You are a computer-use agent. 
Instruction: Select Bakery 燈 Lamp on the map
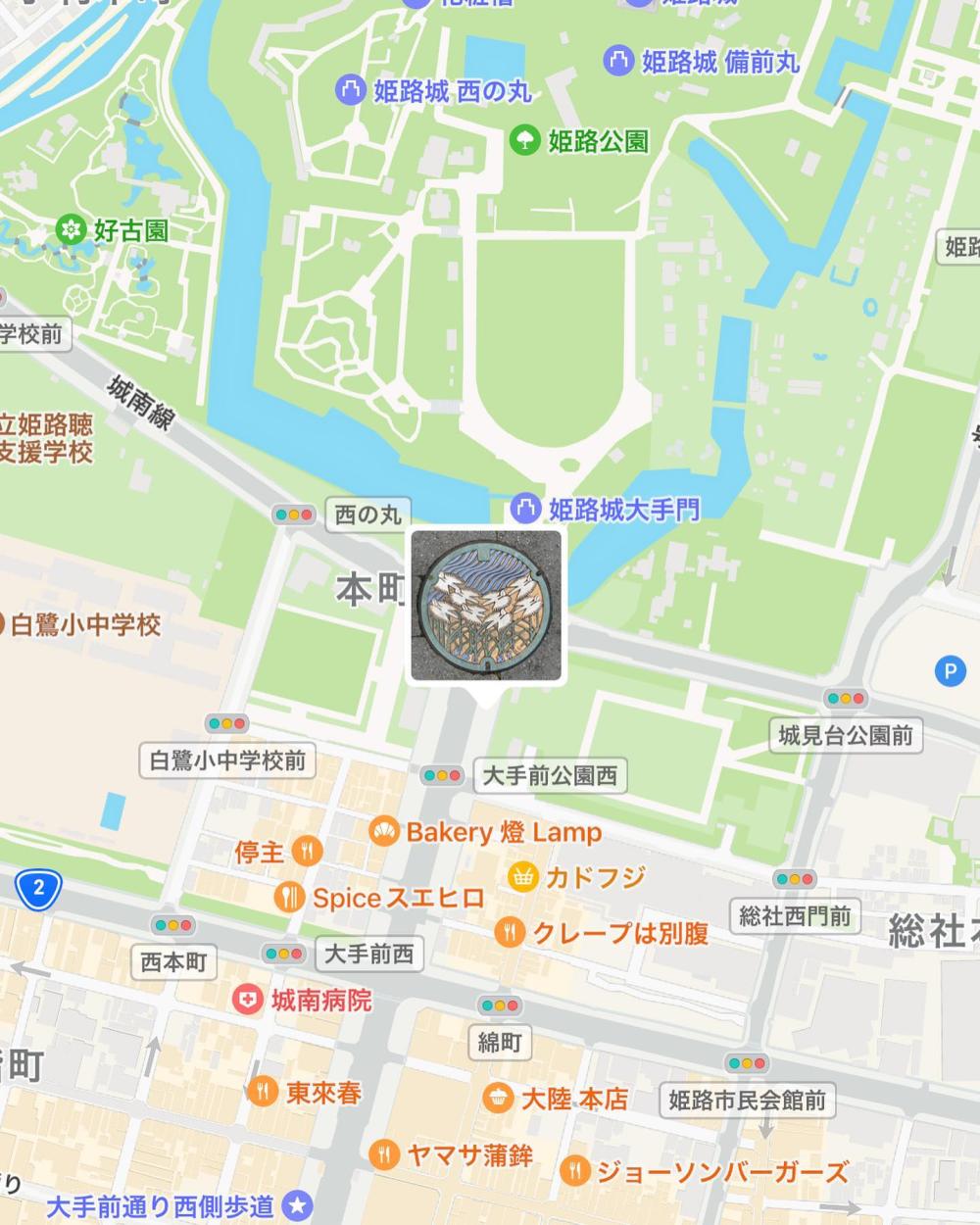(383, 832)
